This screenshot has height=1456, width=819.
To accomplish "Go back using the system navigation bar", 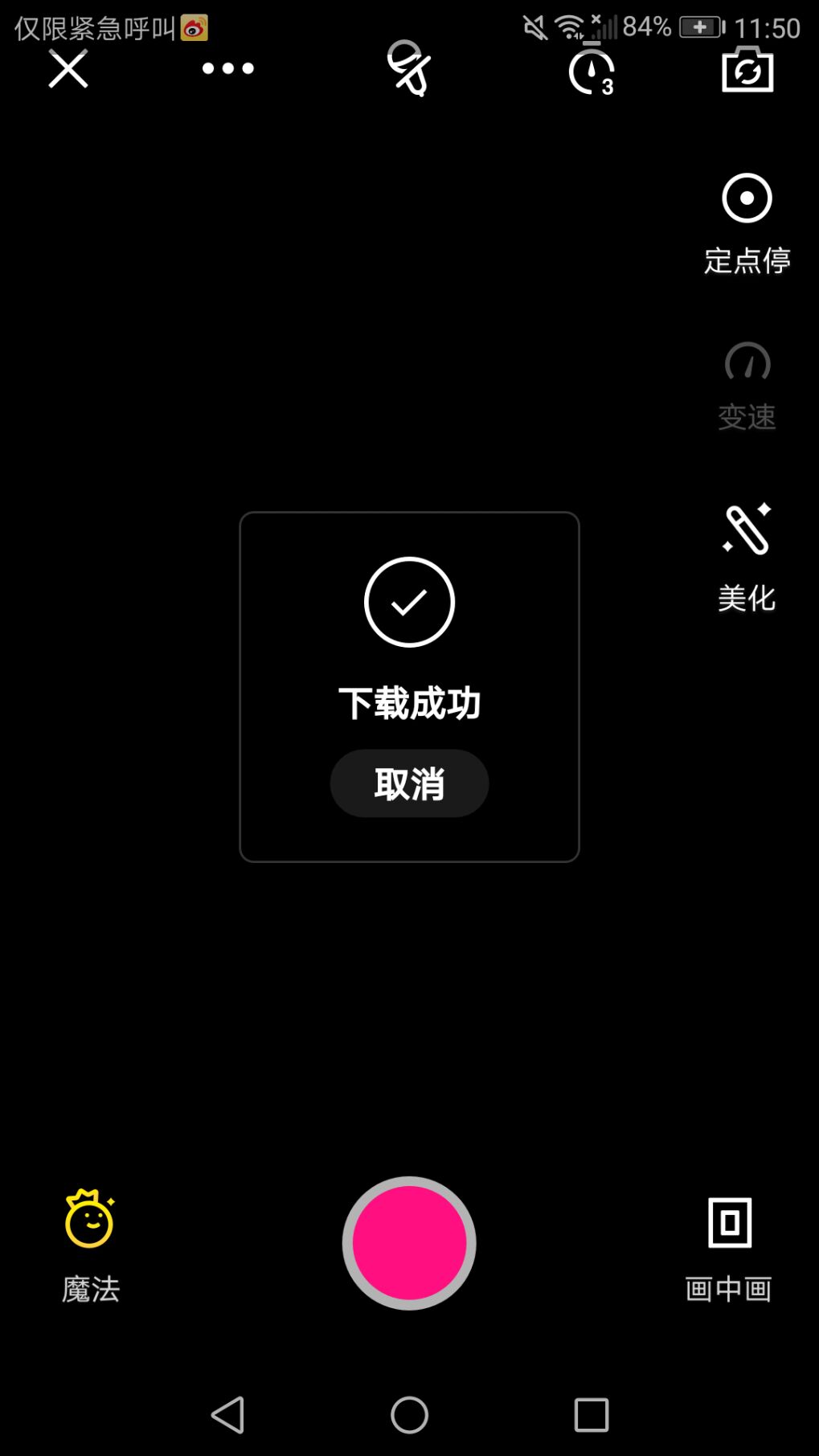I will coord(228,1415).
